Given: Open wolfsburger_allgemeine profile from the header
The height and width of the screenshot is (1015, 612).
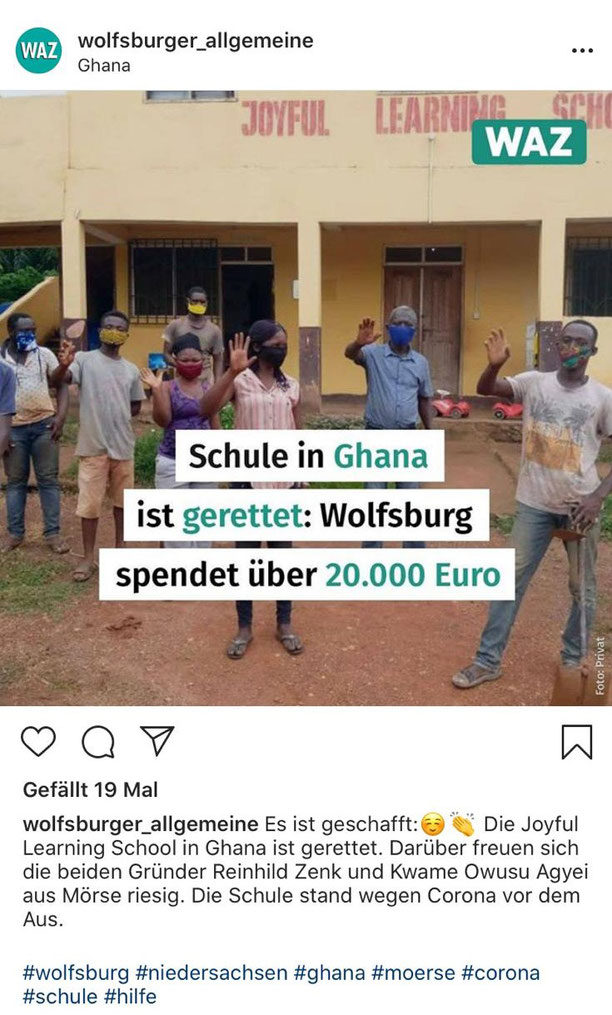Looking at the screenshot, I should (x=195, y=41).
